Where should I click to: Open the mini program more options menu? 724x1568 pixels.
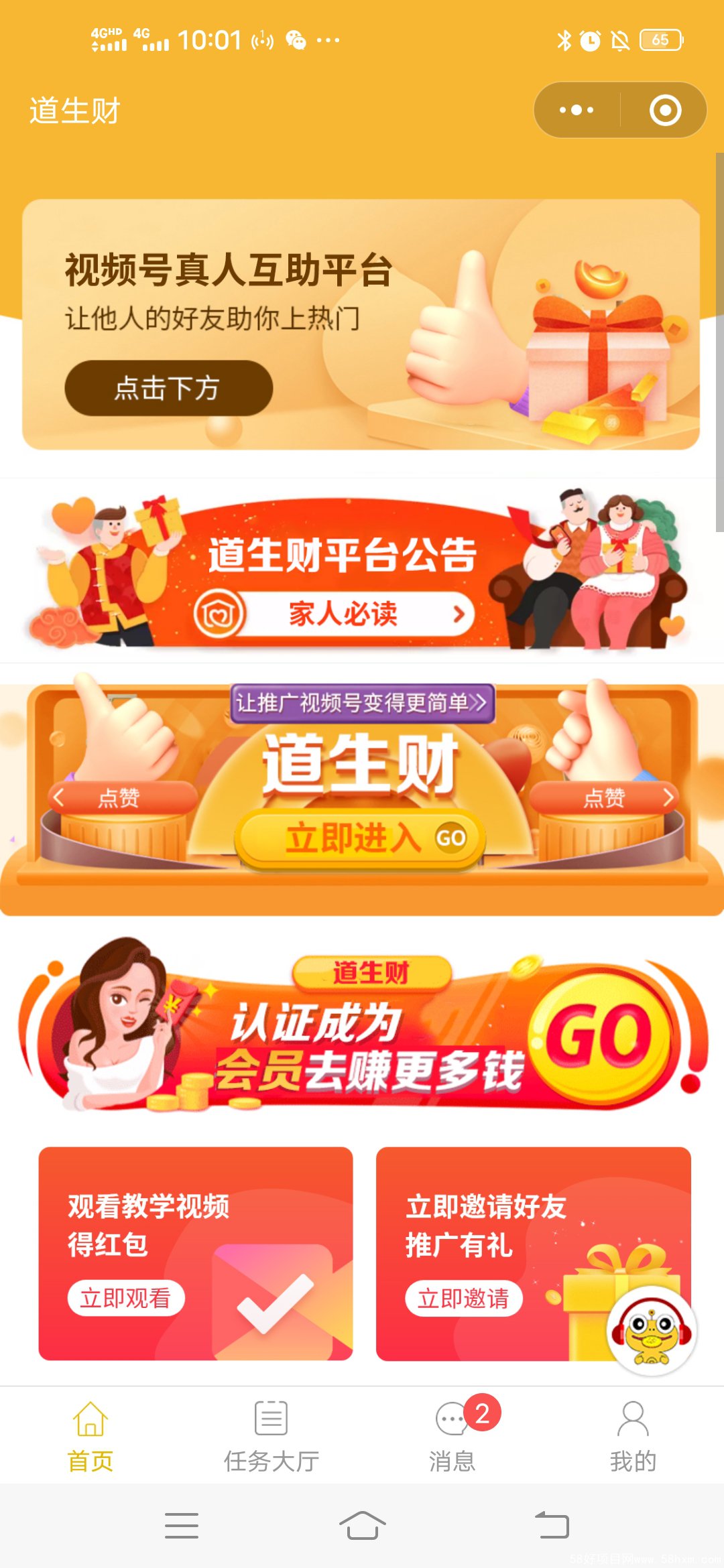[576, 110]
